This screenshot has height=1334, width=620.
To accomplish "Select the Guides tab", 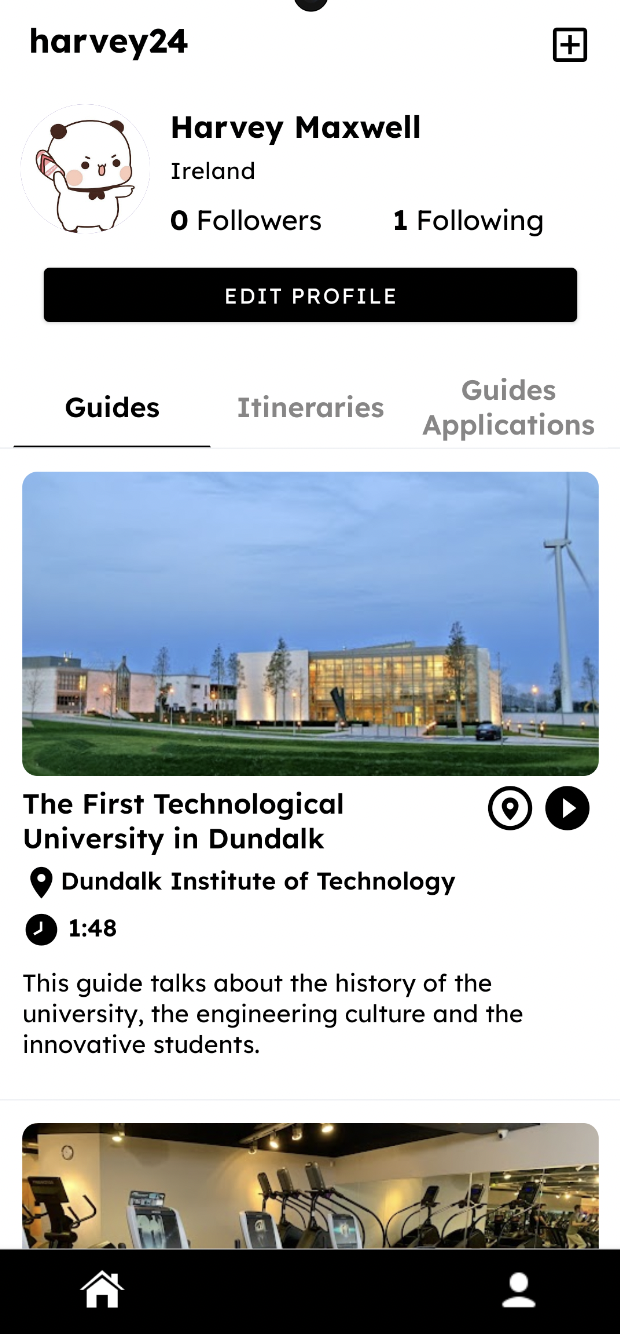I will 112,408.
